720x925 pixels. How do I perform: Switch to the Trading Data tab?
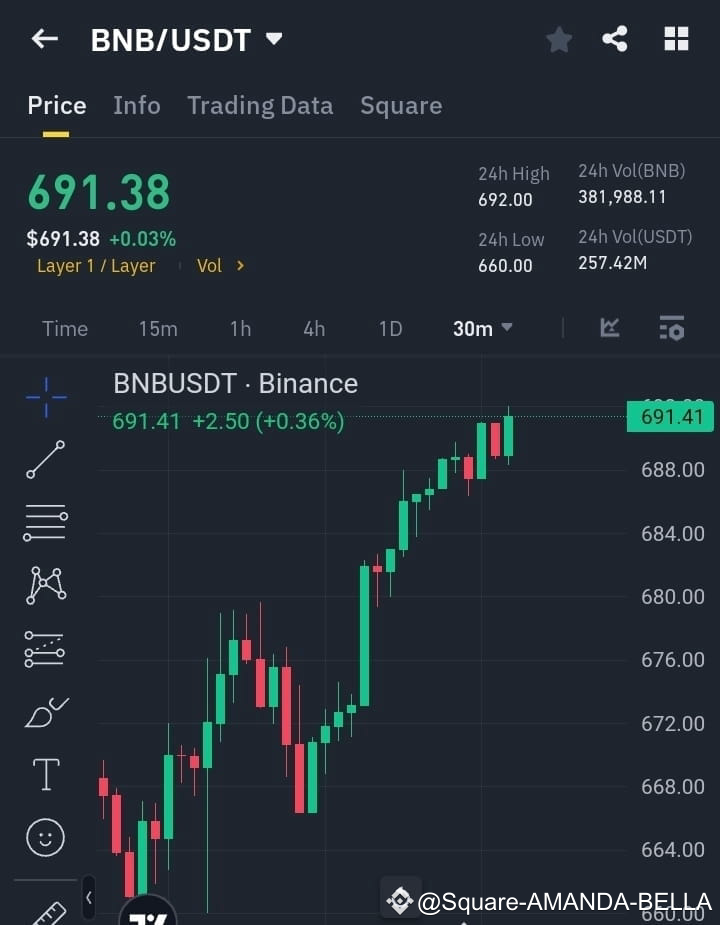[260, 105]
